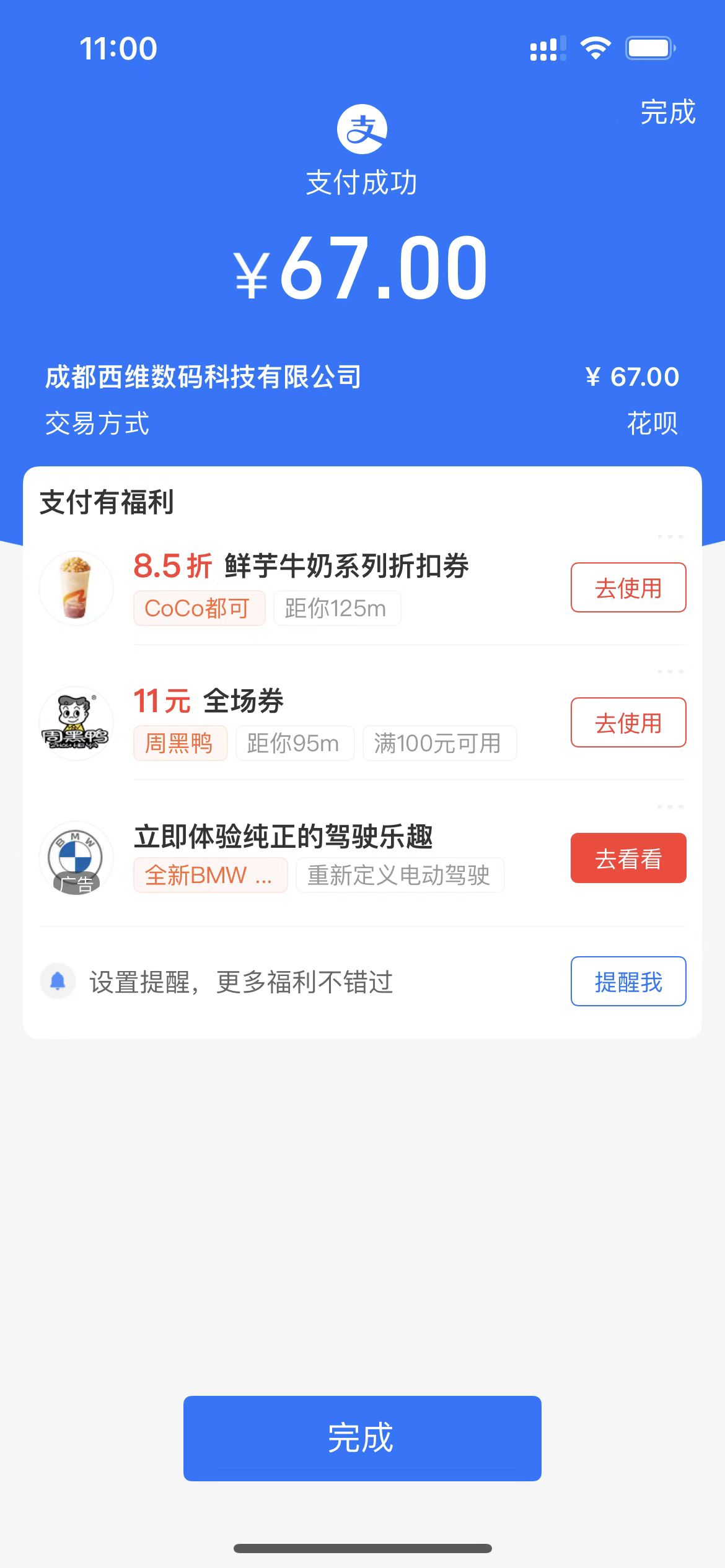This screenshot has width=725, height=1568.
Task: Open more options for the BMW ad
Action: [x=670, y=807]
